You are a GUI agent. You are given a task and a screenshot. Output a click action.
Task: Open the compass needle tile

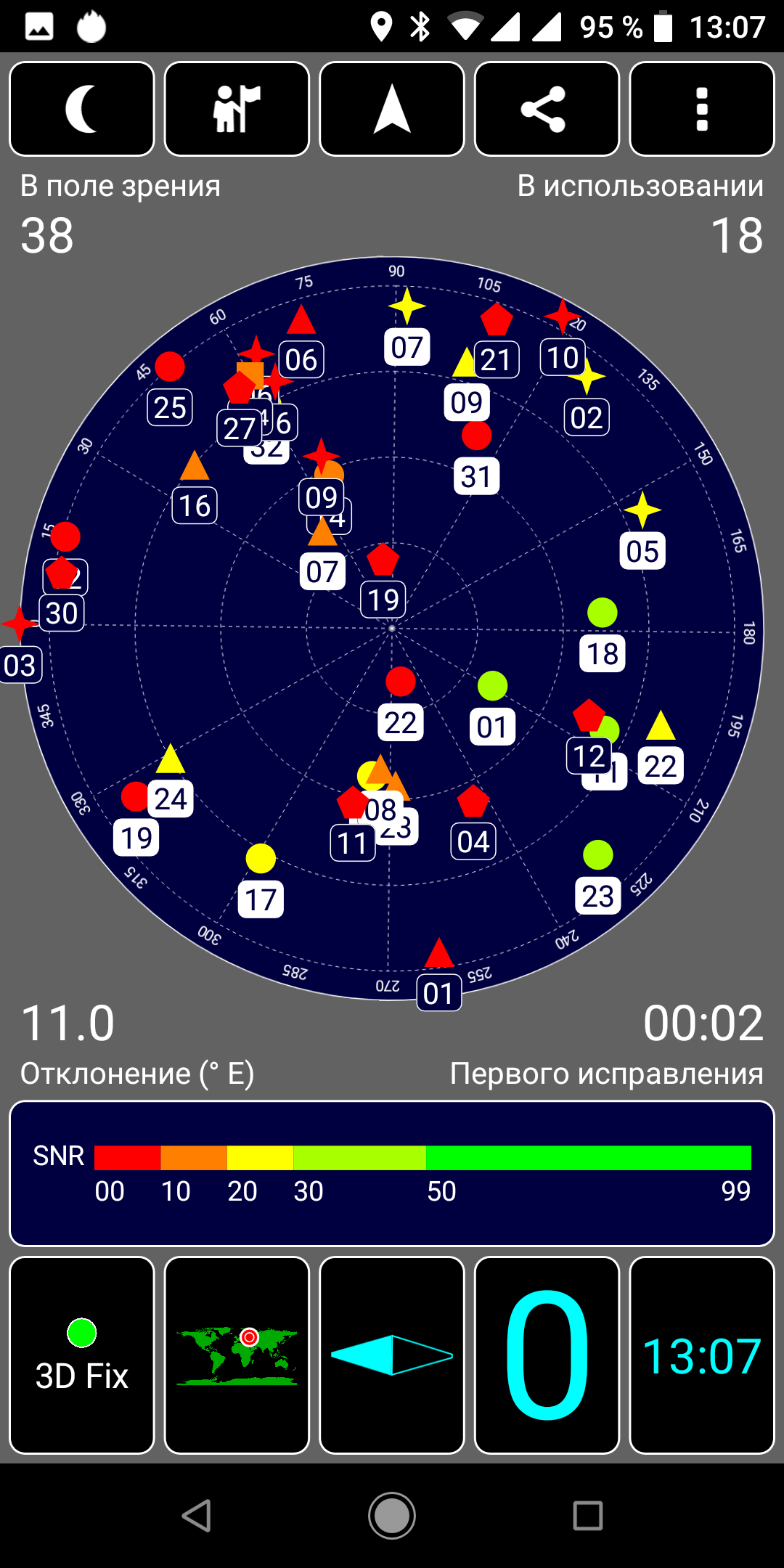pos(392,1355)
